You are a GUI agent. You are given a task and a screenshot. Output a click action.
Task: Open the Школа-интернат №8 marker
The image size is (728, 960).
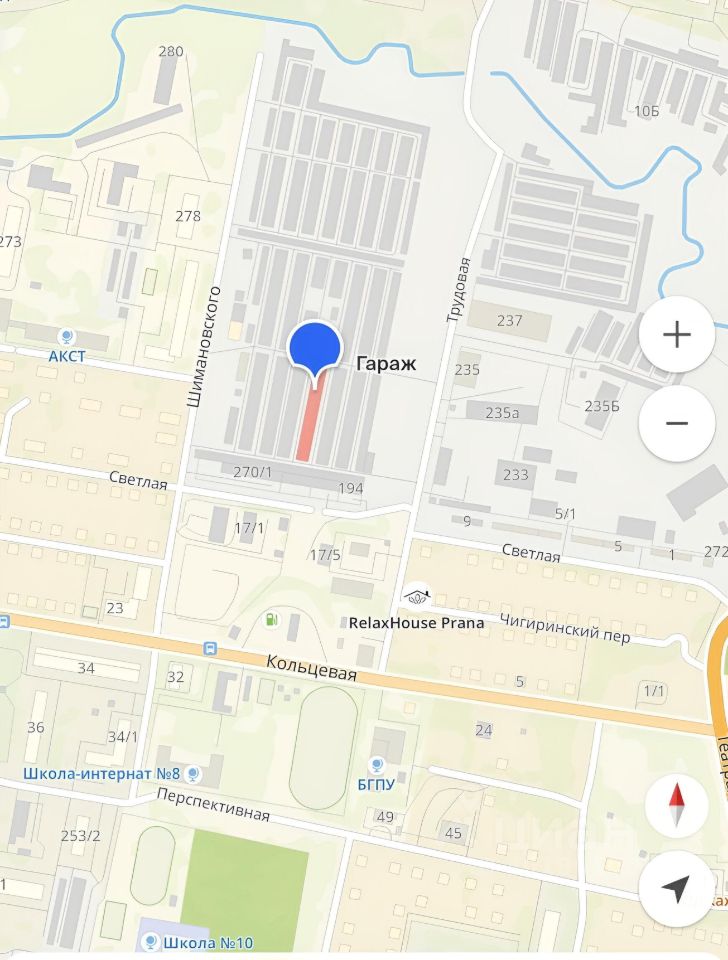[x=193, y=774]
